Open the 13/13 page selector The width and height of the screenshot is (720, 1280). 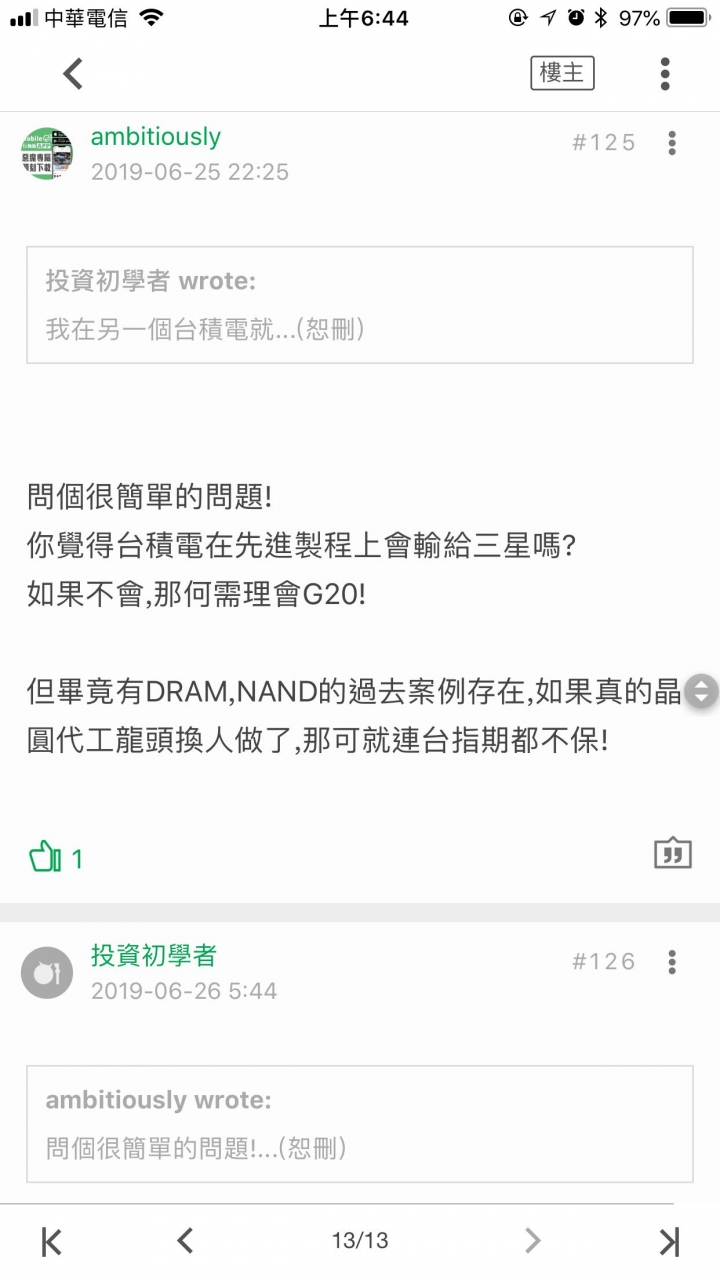click(360, 1241)
